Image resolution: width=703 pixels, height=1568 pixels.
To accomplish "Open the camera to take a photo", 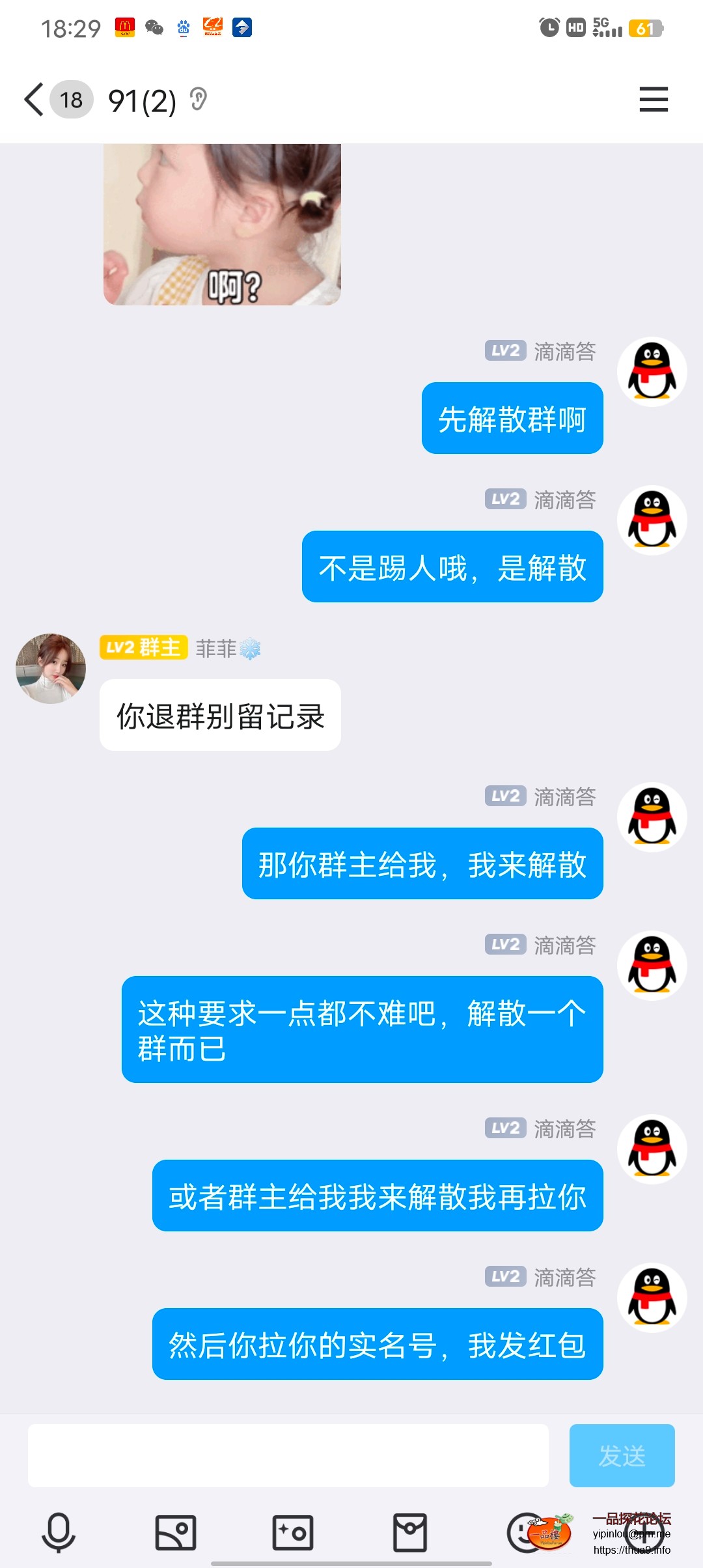I will coord(293,1532).
